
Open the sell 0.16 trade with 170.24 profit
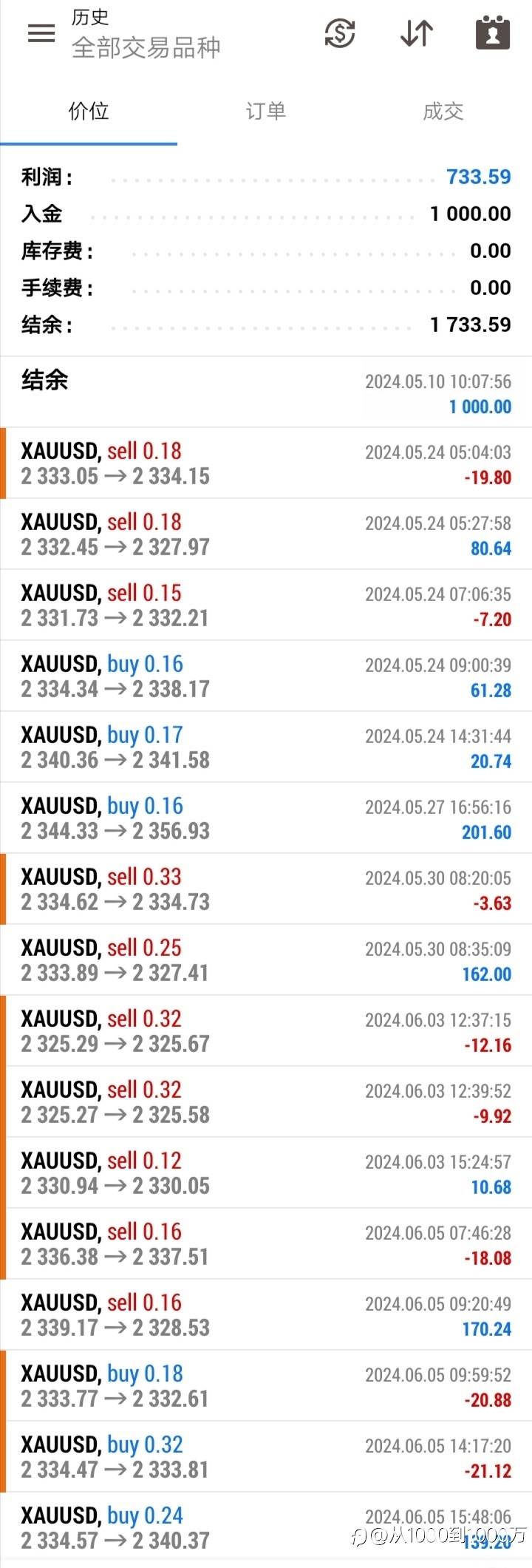tap(266, 1315)
